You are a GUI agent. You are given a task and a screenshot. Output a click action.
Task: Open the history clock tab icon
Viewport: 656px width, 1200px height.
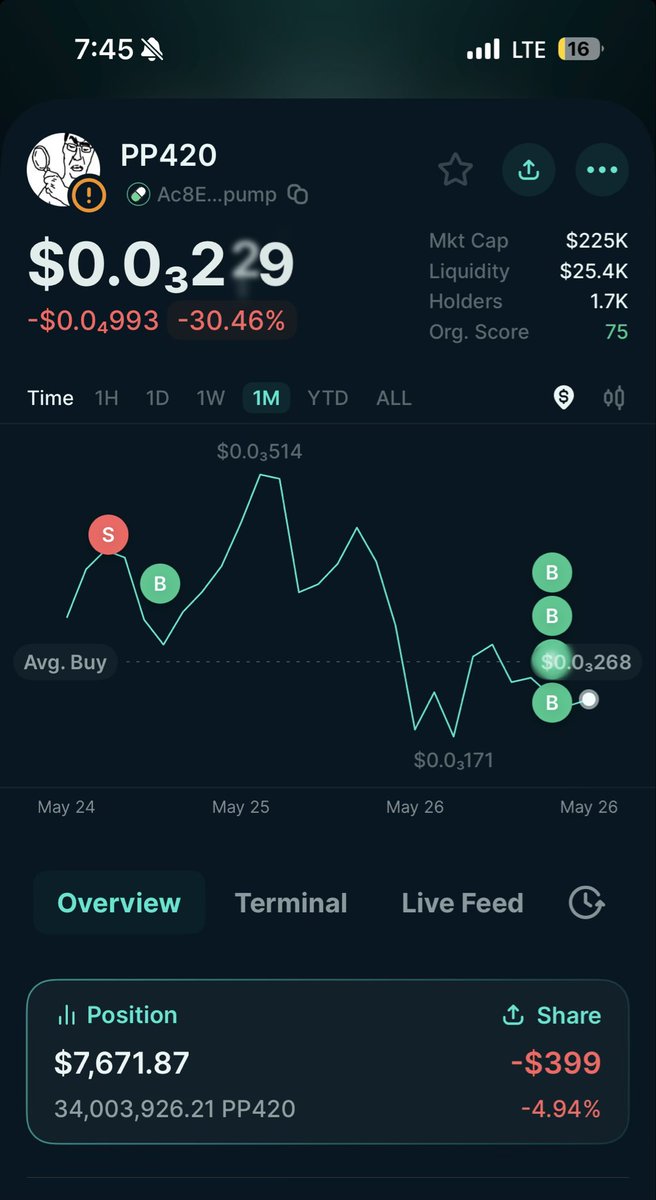[x=586, y=903]
